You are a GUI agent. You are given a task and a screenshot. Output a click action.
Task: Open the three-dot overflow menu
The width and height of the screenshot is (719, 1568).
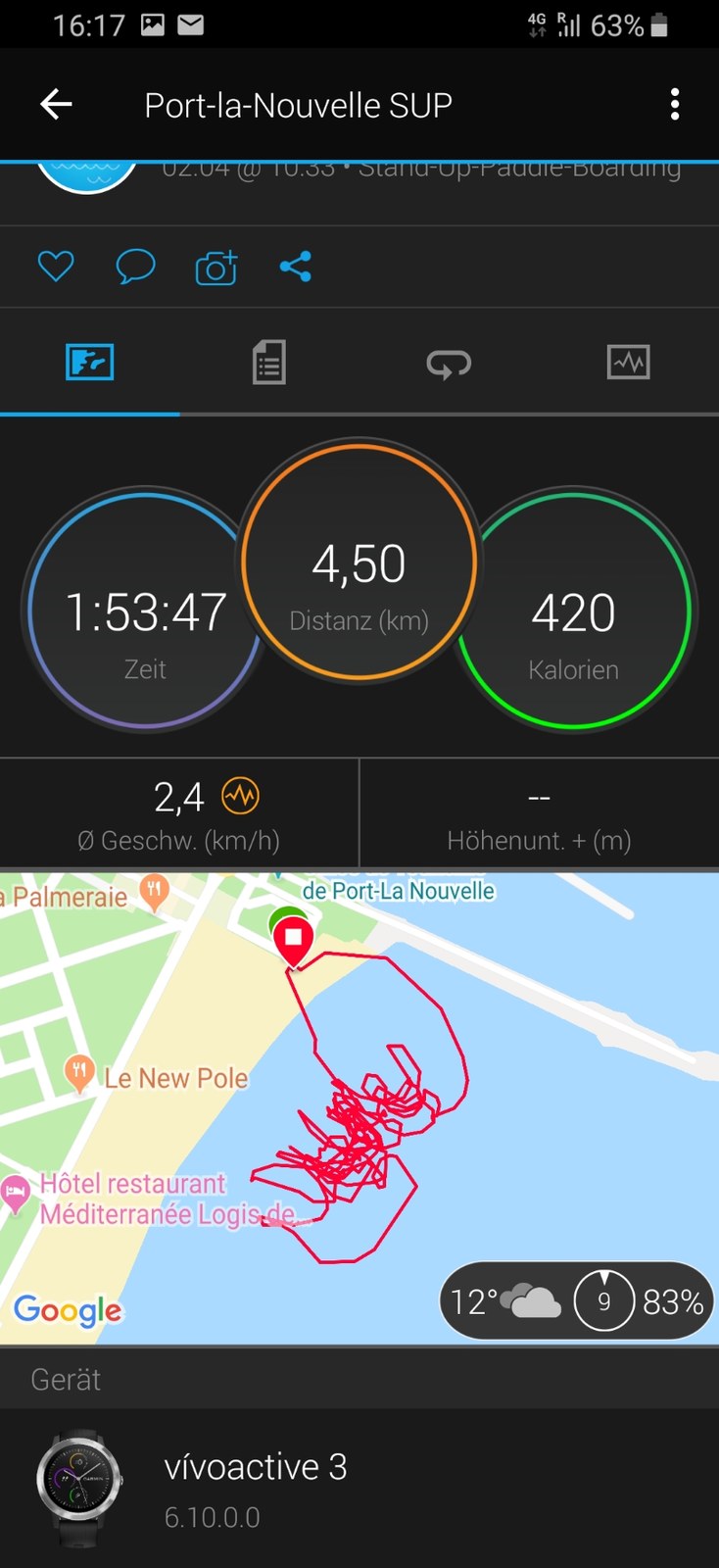tap(674, 104)
